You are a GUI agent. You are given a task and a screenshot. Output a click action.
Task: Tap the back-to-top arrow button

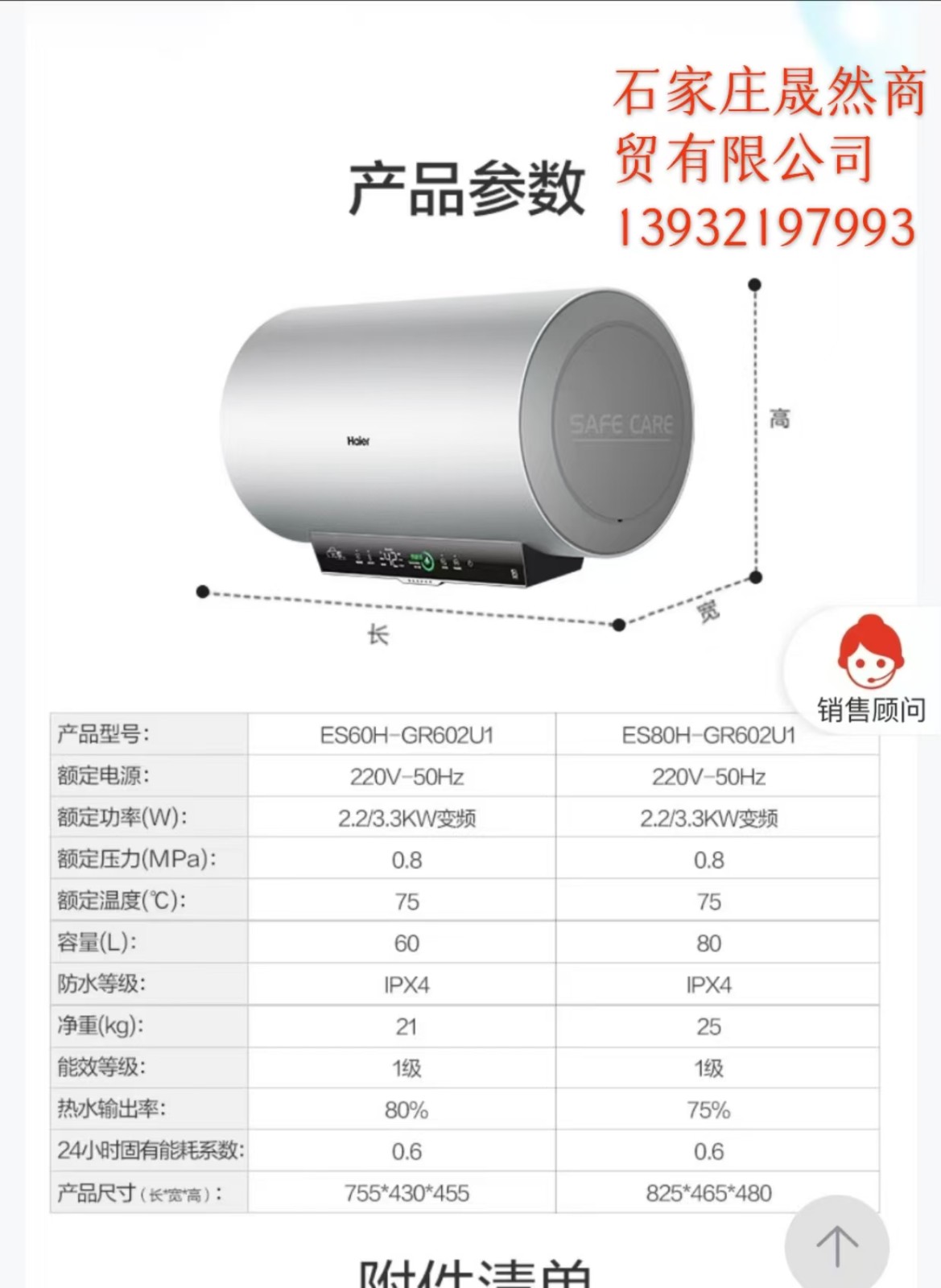pos(836,1245)
